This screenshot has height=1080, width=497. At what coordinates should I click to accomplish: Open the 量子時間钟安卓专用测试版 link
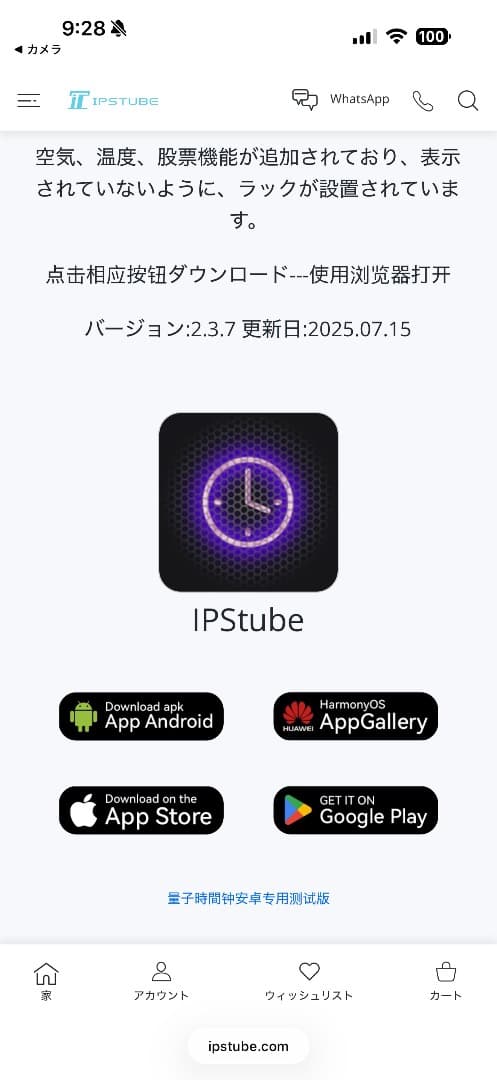click(248, 898)
